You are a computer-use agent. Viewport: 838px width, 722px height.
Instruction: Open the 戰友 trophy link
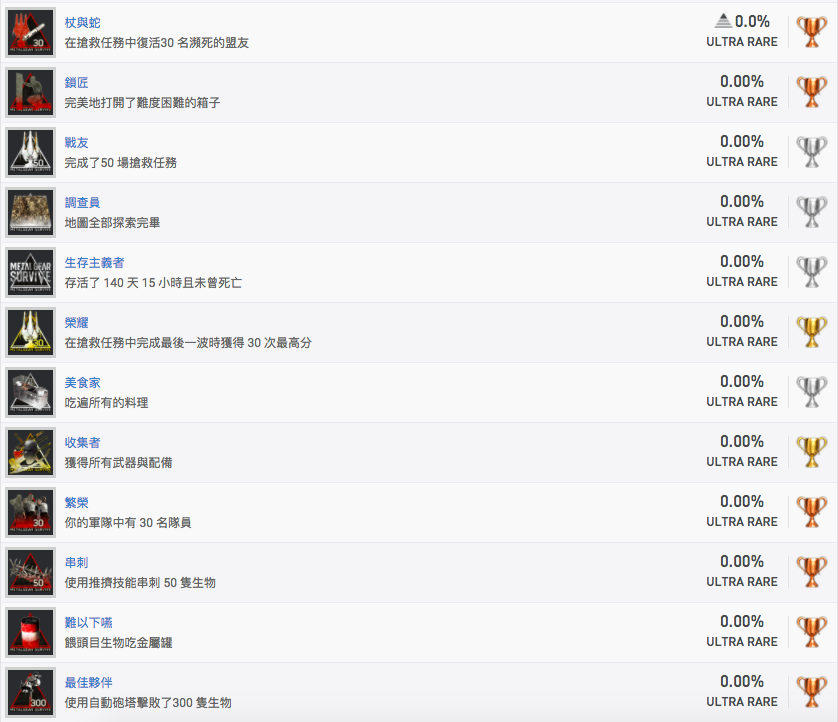(x=76, y=143)
